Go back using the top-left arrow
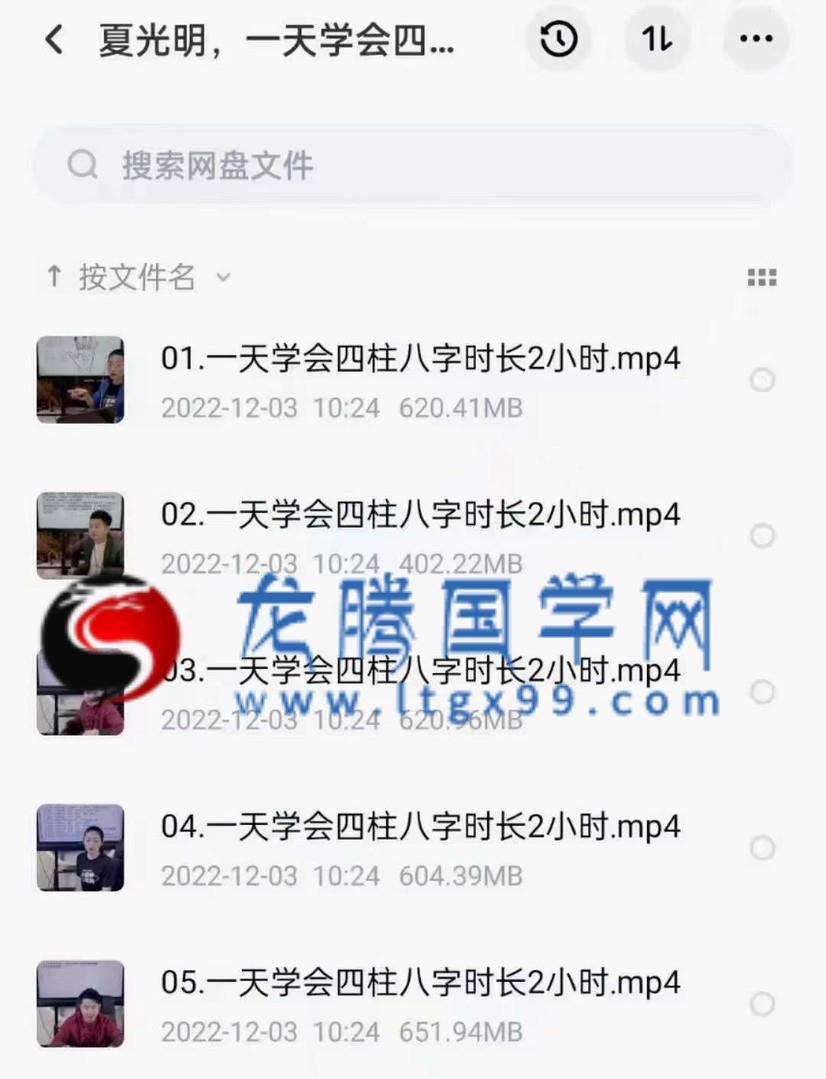 point(54,40)
